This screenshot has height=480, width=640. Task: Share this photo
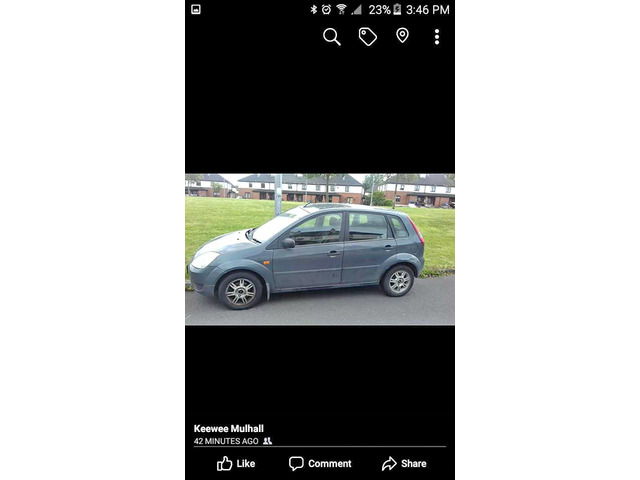(x=404, y=463)
